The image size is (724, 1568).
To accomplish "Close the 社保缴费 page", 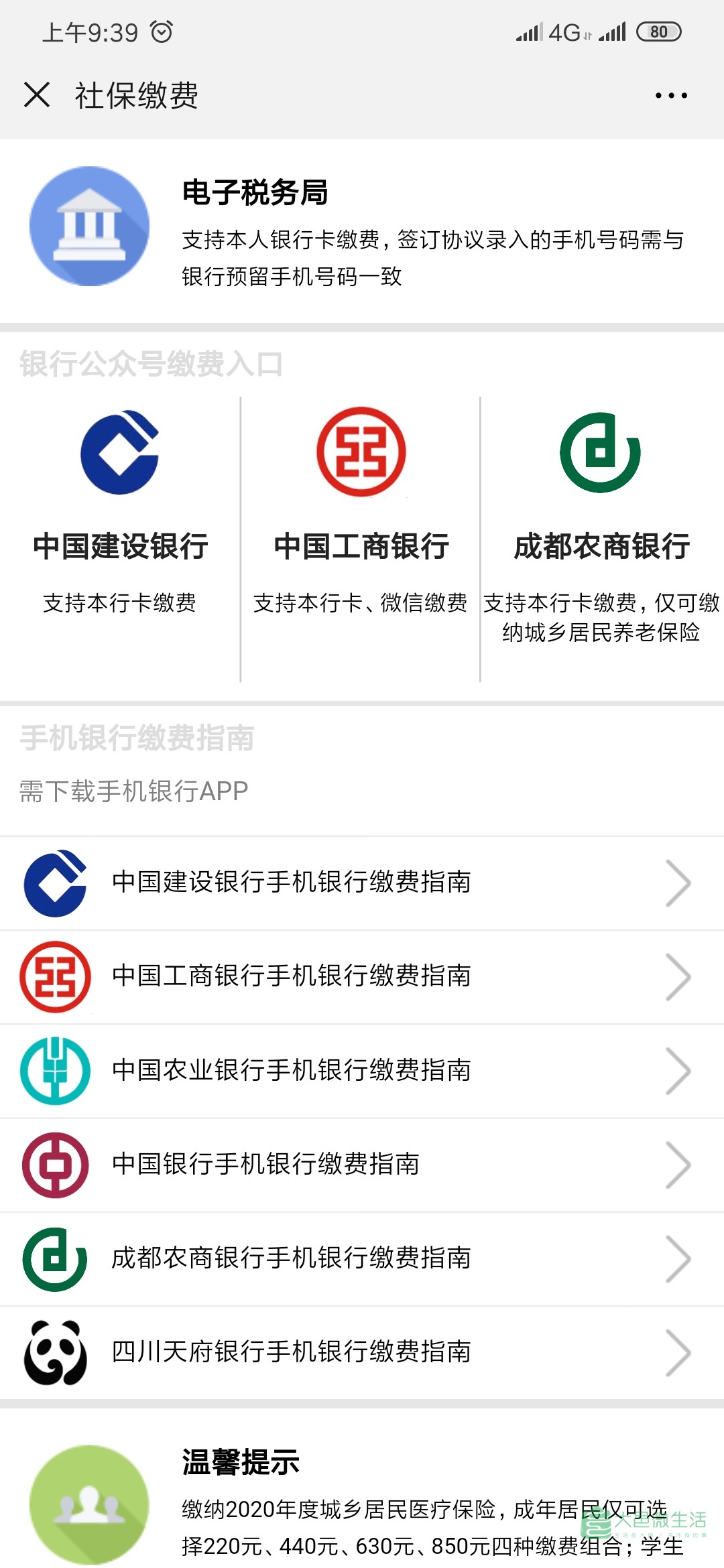I will [37, 94].
